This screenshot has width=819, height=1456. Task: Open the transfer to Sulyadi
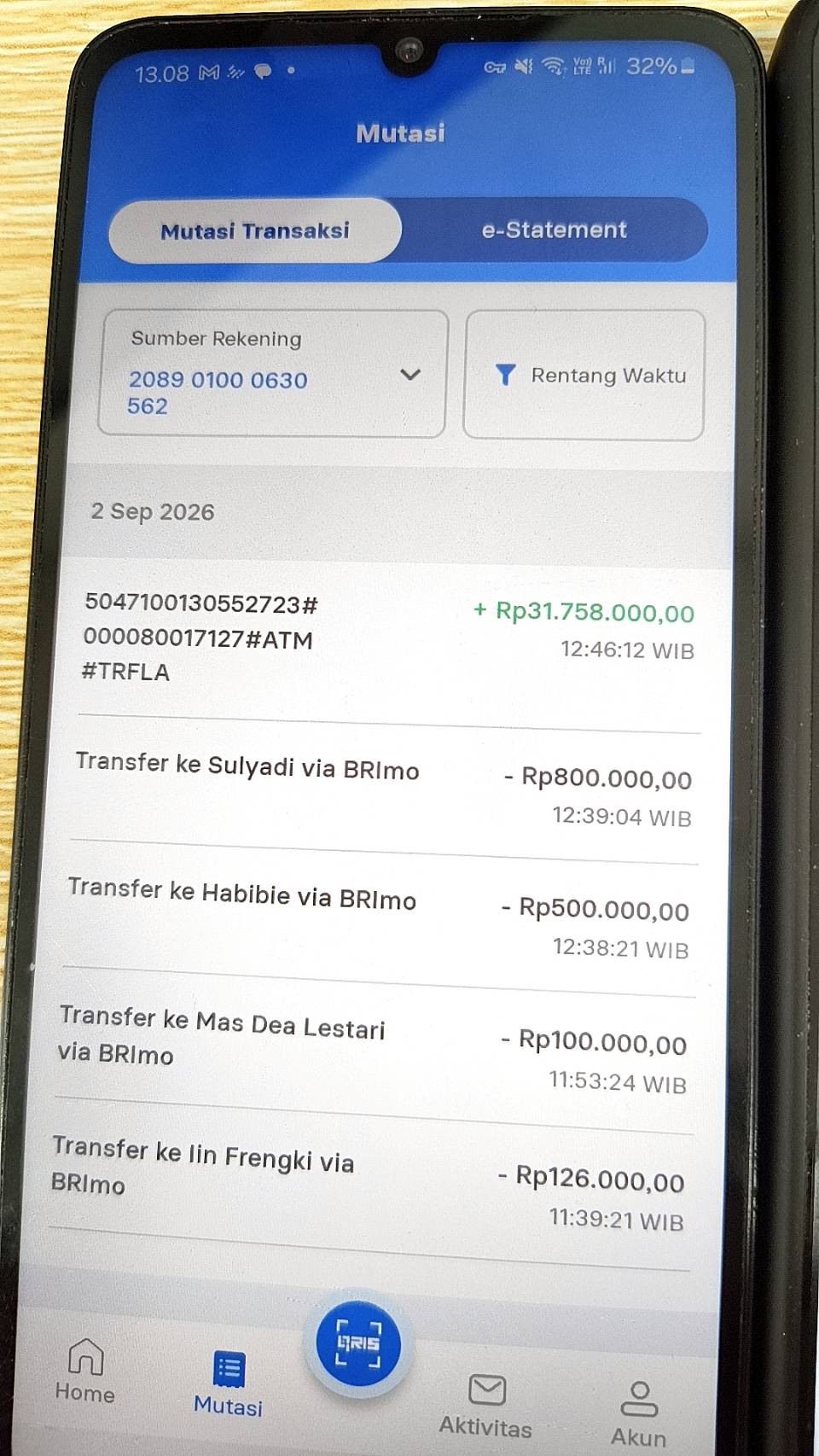point(384,788)
